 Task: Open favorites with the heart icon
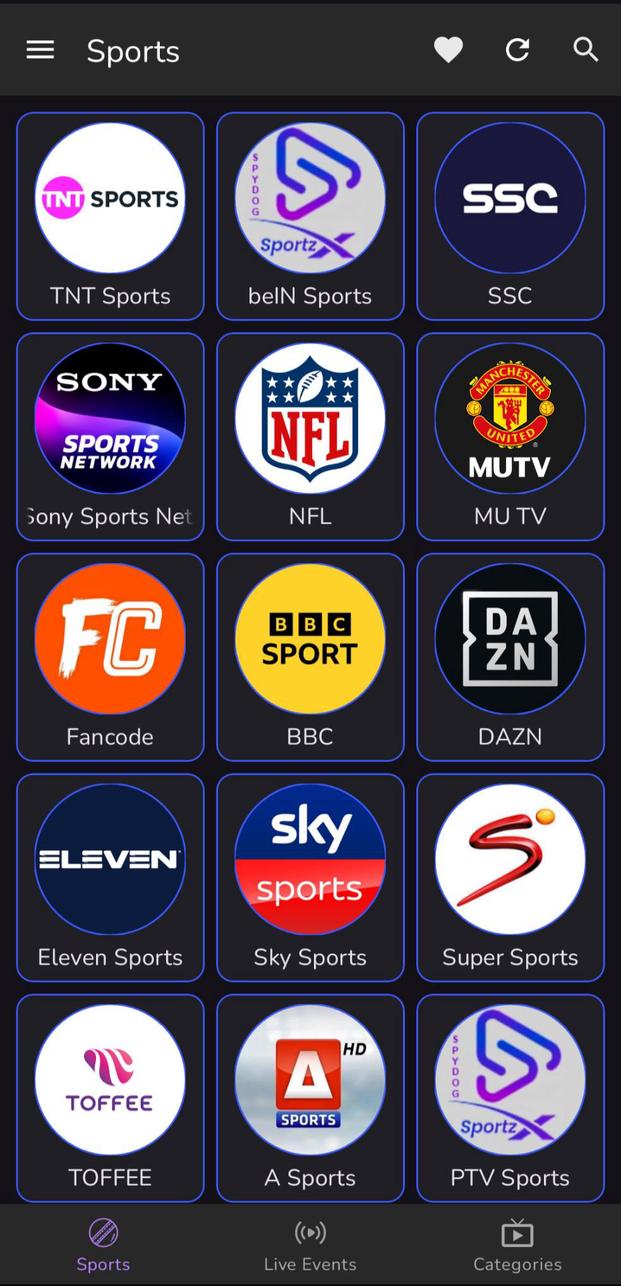click(x=448, y=50)
